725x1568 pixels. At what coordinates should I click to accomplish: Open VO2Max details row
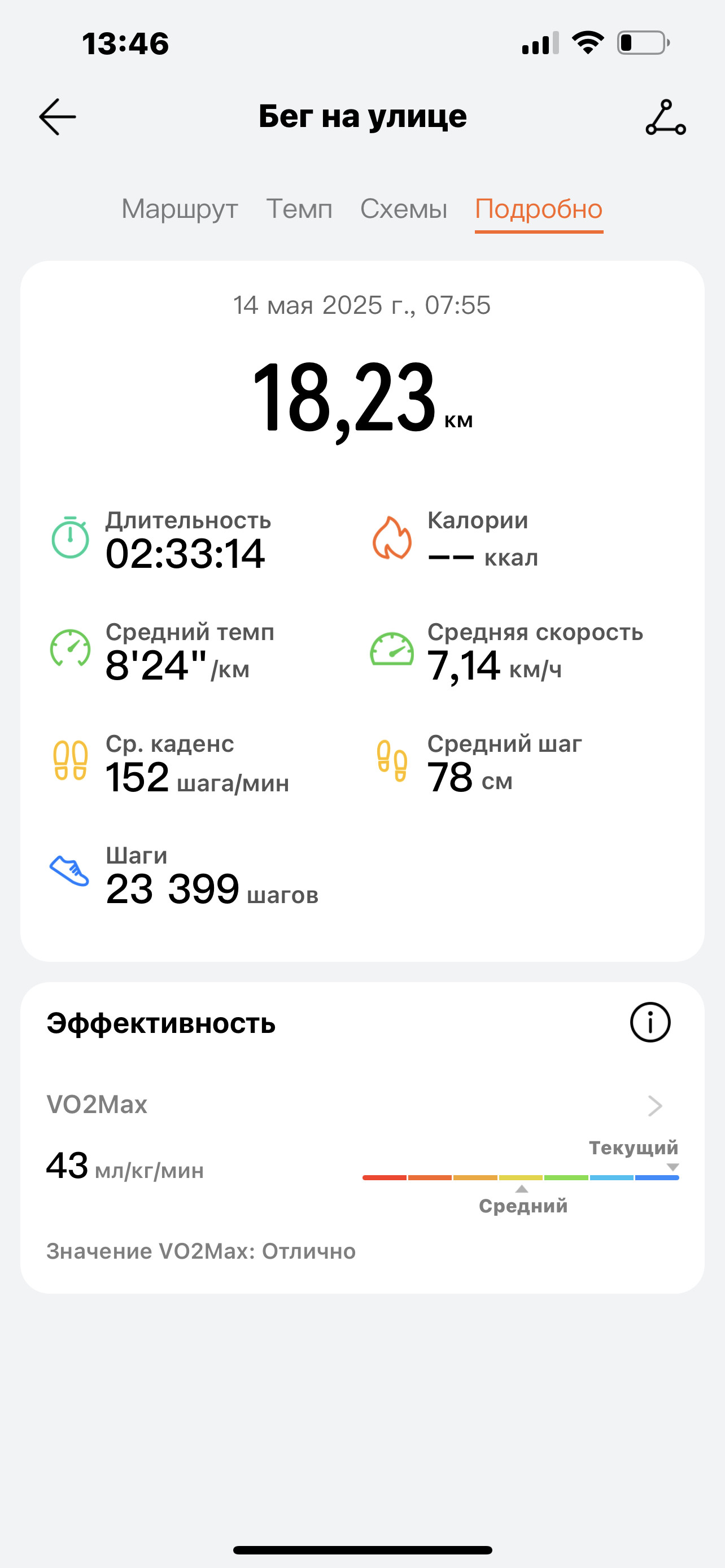pyautogui.click(x=362, y=1105)
